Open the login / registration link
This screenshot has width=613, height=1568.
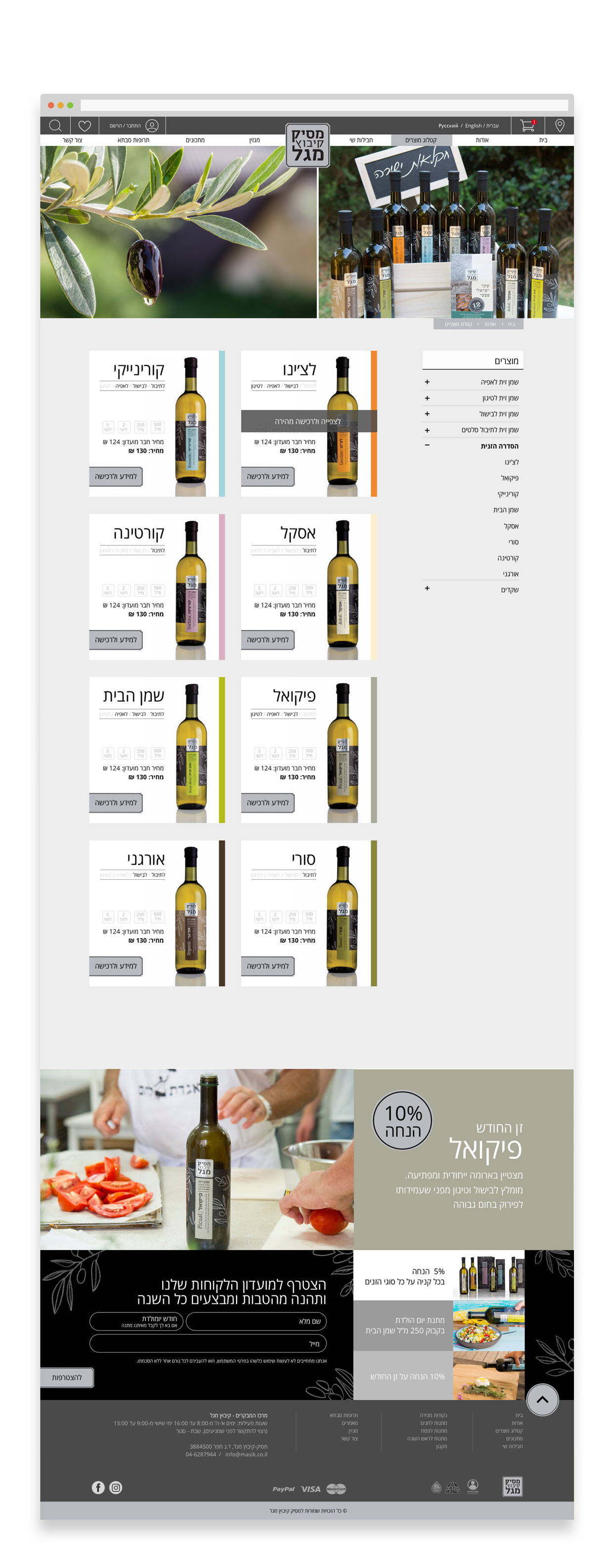pyautogui.click(x=134, y=126)
